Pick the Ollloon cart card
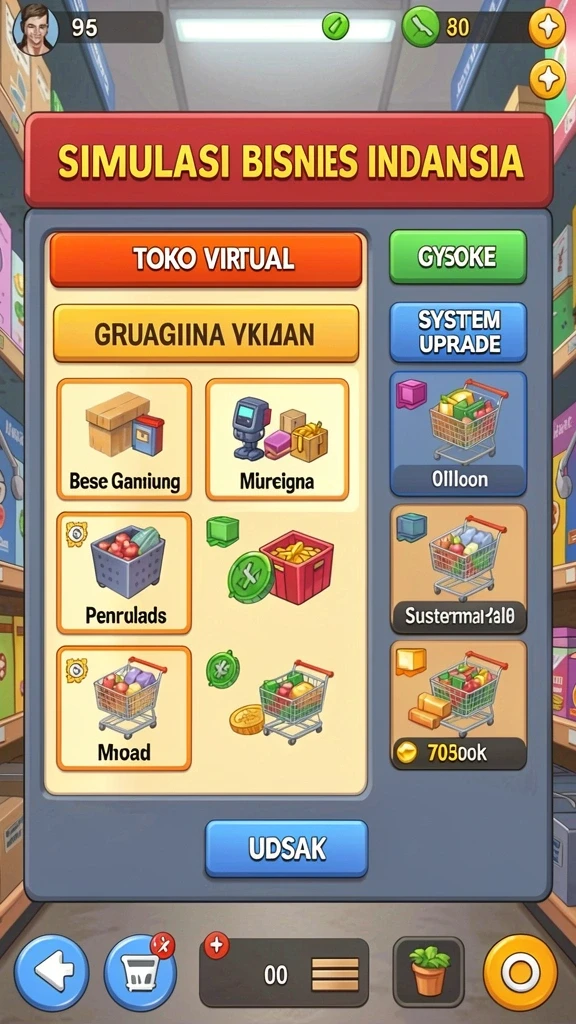Screen dimensions: 576x1024 [458, 434]
